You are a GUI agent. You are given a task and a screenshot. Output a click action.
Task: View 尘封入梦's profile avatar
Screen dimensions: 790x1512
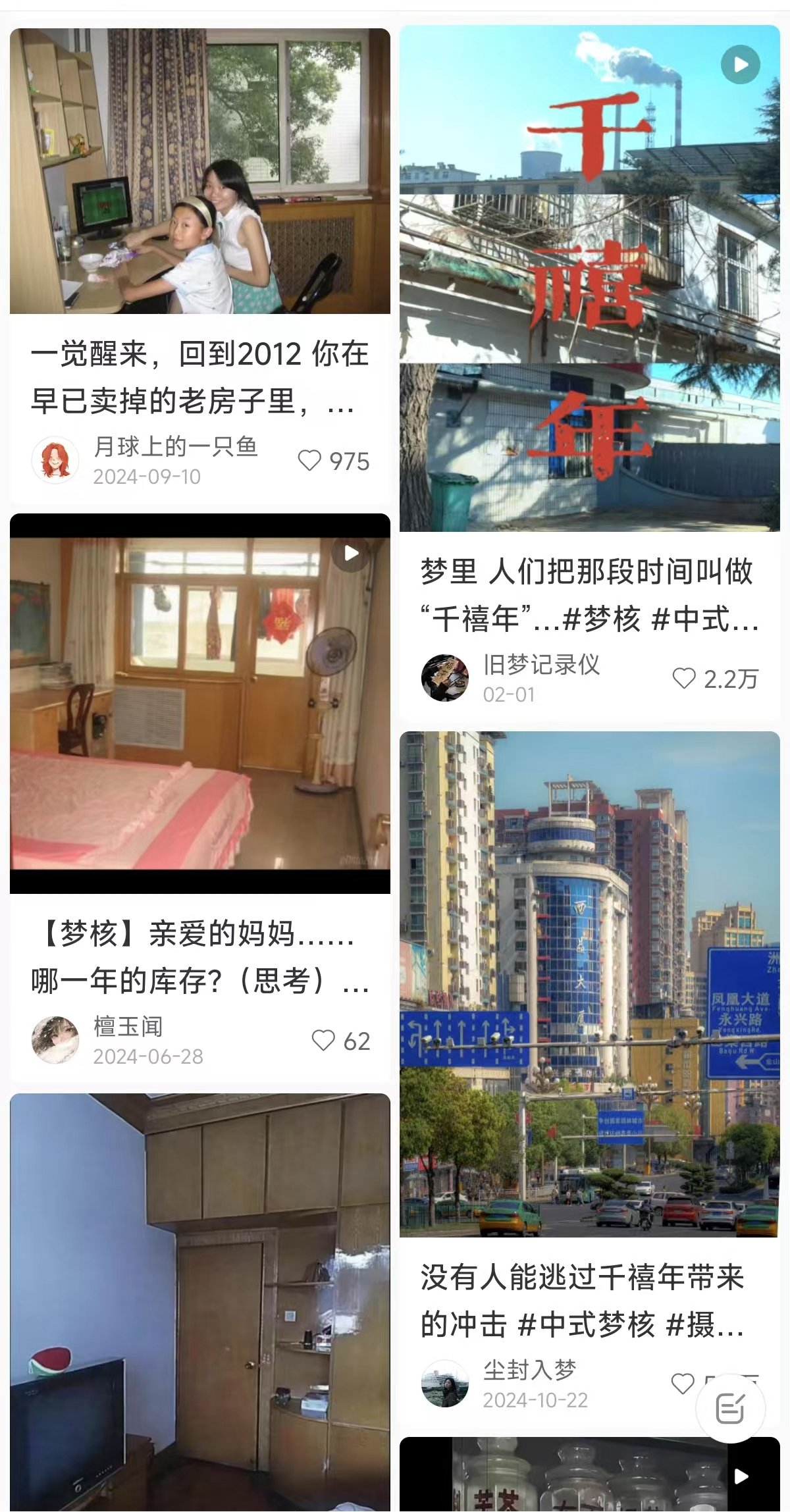click(445, 1383)
